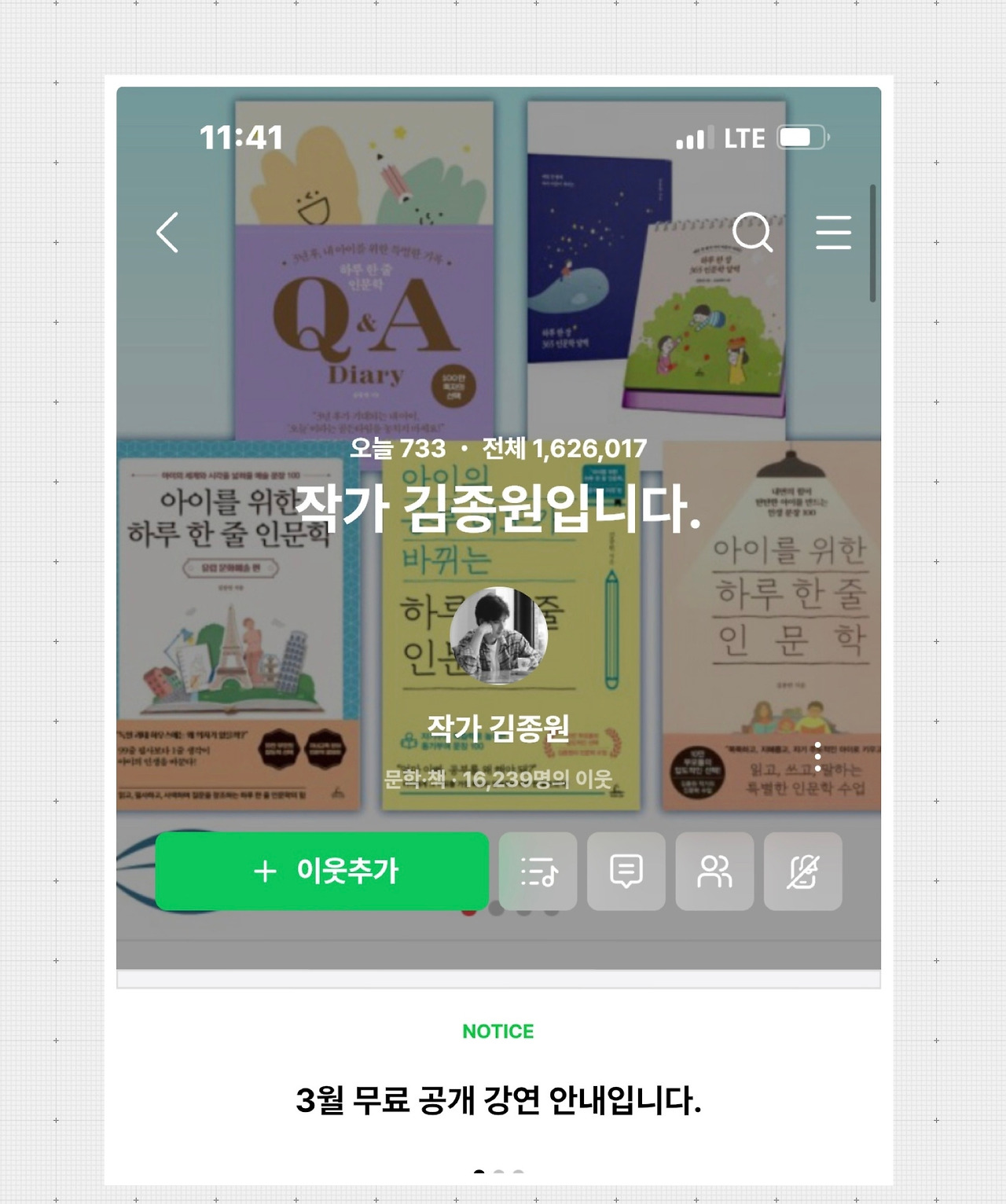Open blog search magnifier icon
This screenshot has height=1204, width=1006.
[752, 232]
